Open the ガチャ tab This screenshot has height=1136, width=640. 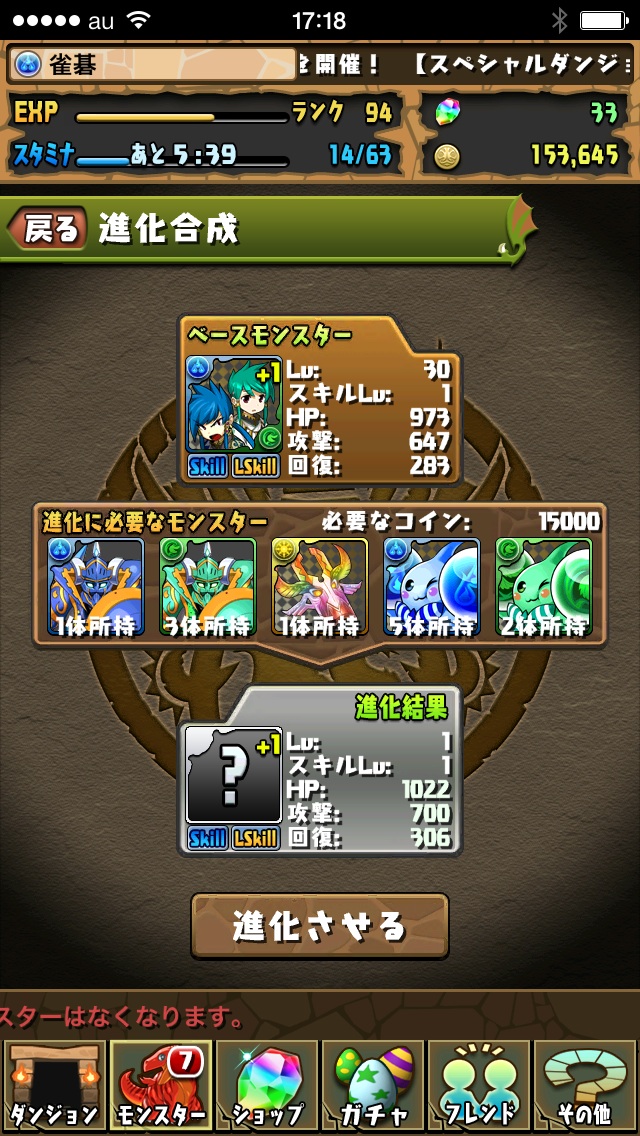pos(372,1087)
